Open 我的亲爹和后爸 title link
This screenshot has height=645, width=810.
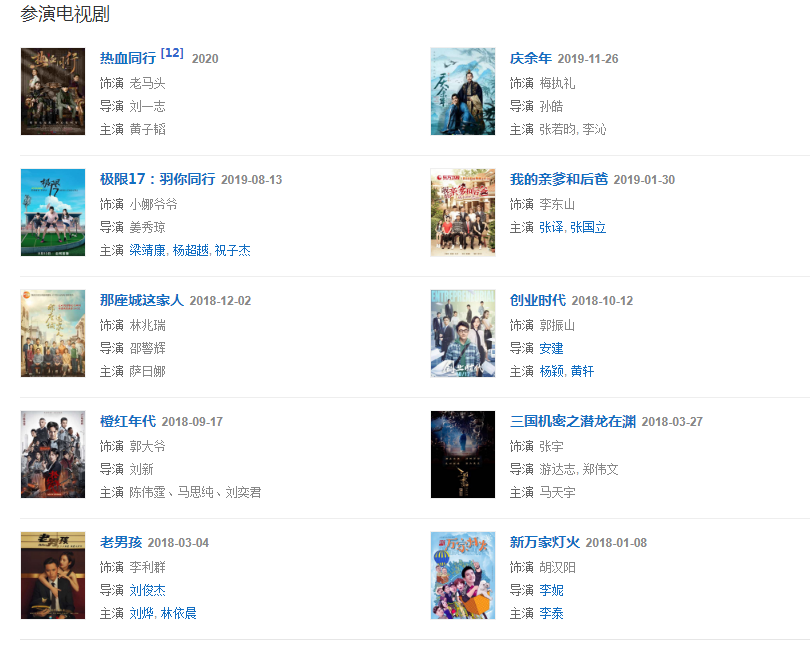[558, 180]
